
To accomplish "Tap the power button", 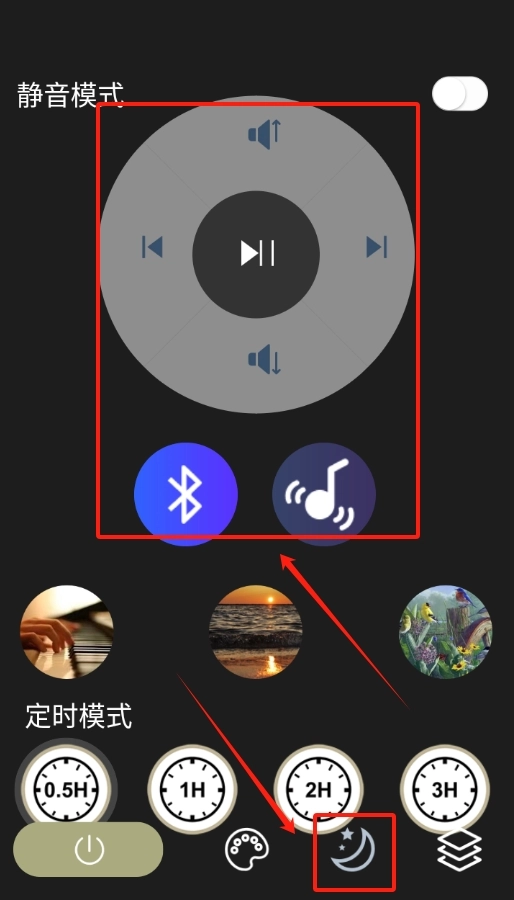I will pos(88,849).
